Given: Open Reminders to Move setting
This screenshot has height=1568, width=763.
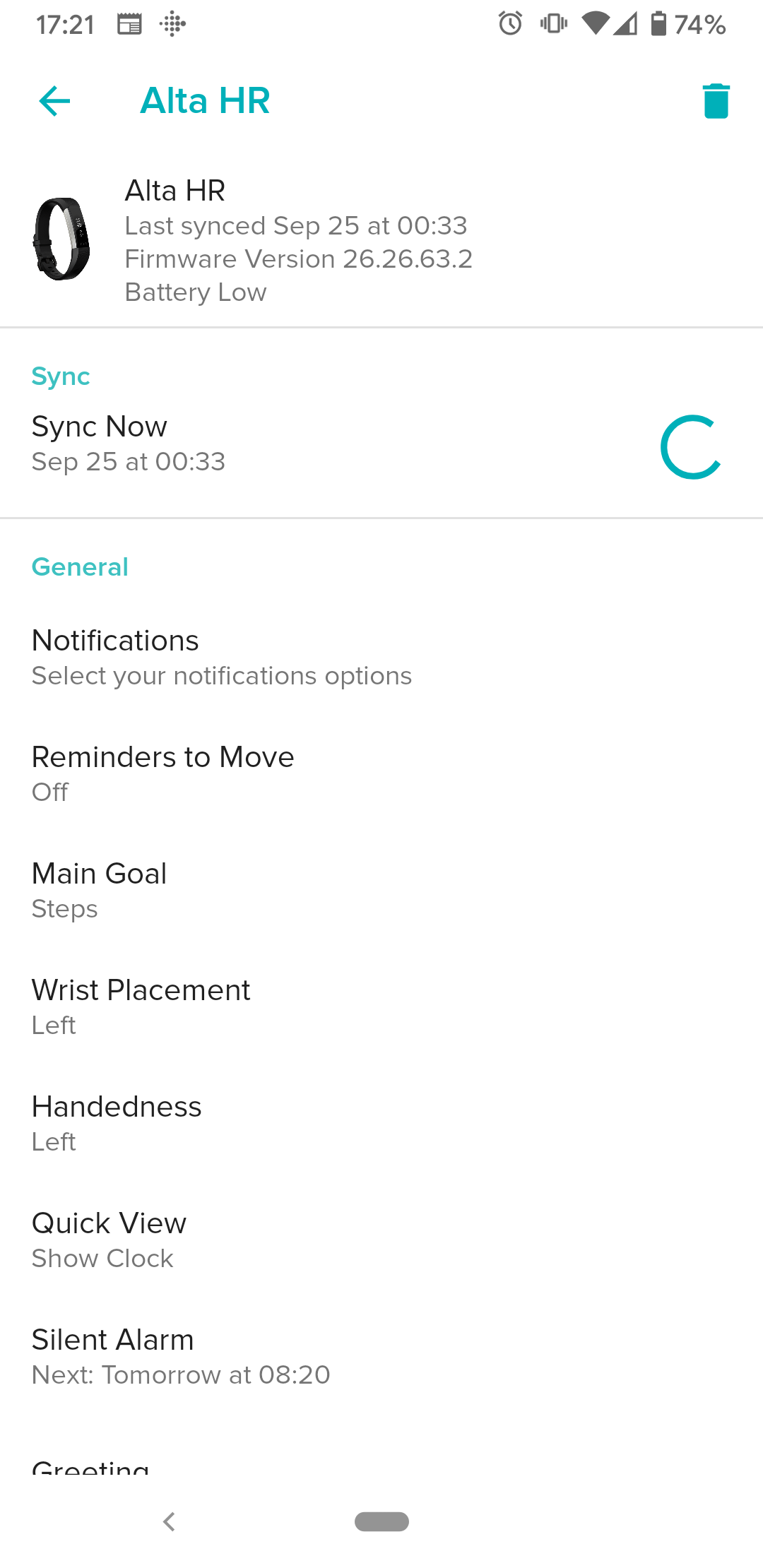Looking at the screenshot, I should [x=162, y=773].
